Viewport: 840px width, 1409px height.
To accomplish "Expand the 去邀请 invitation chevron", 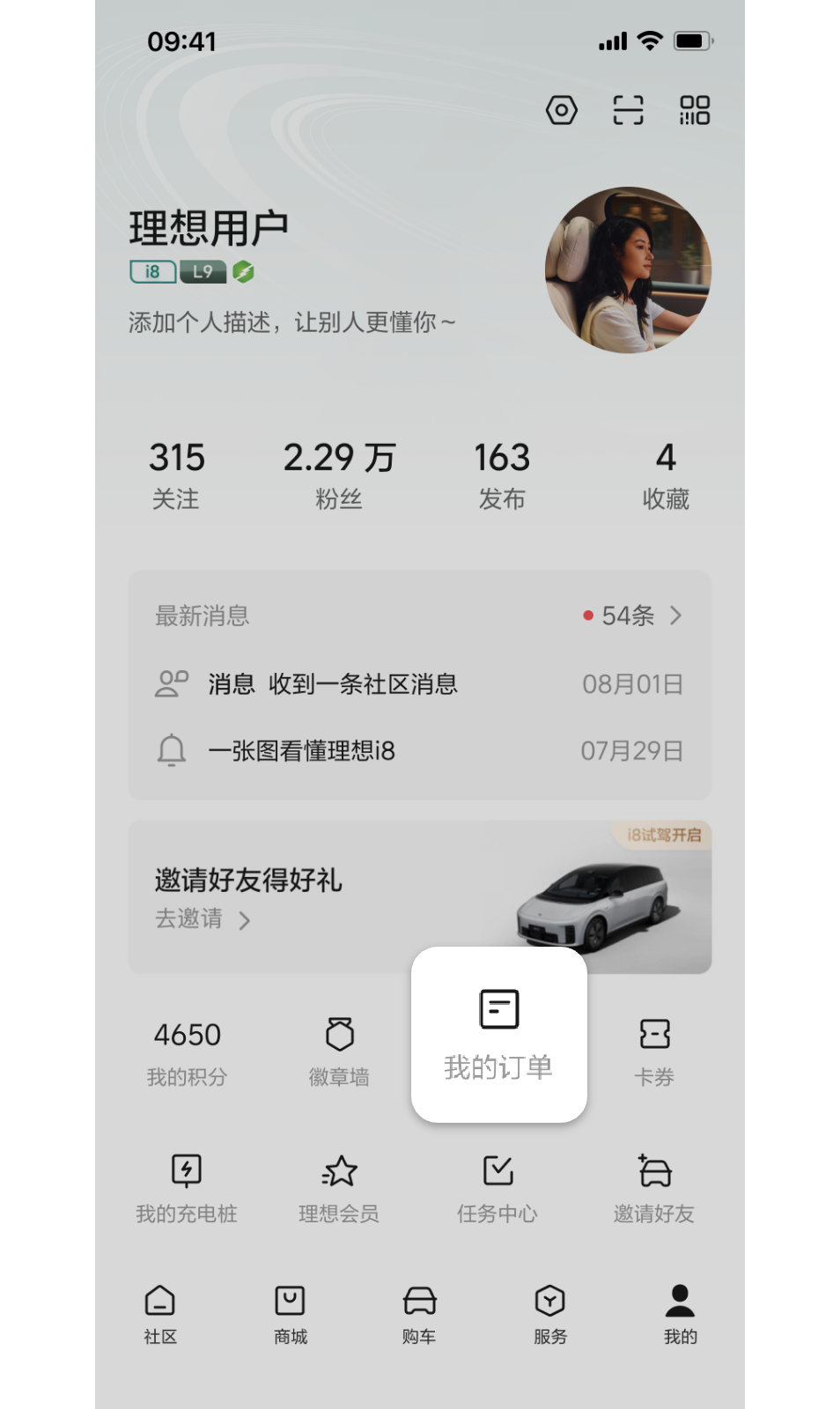I will click(x=246, y=920).
